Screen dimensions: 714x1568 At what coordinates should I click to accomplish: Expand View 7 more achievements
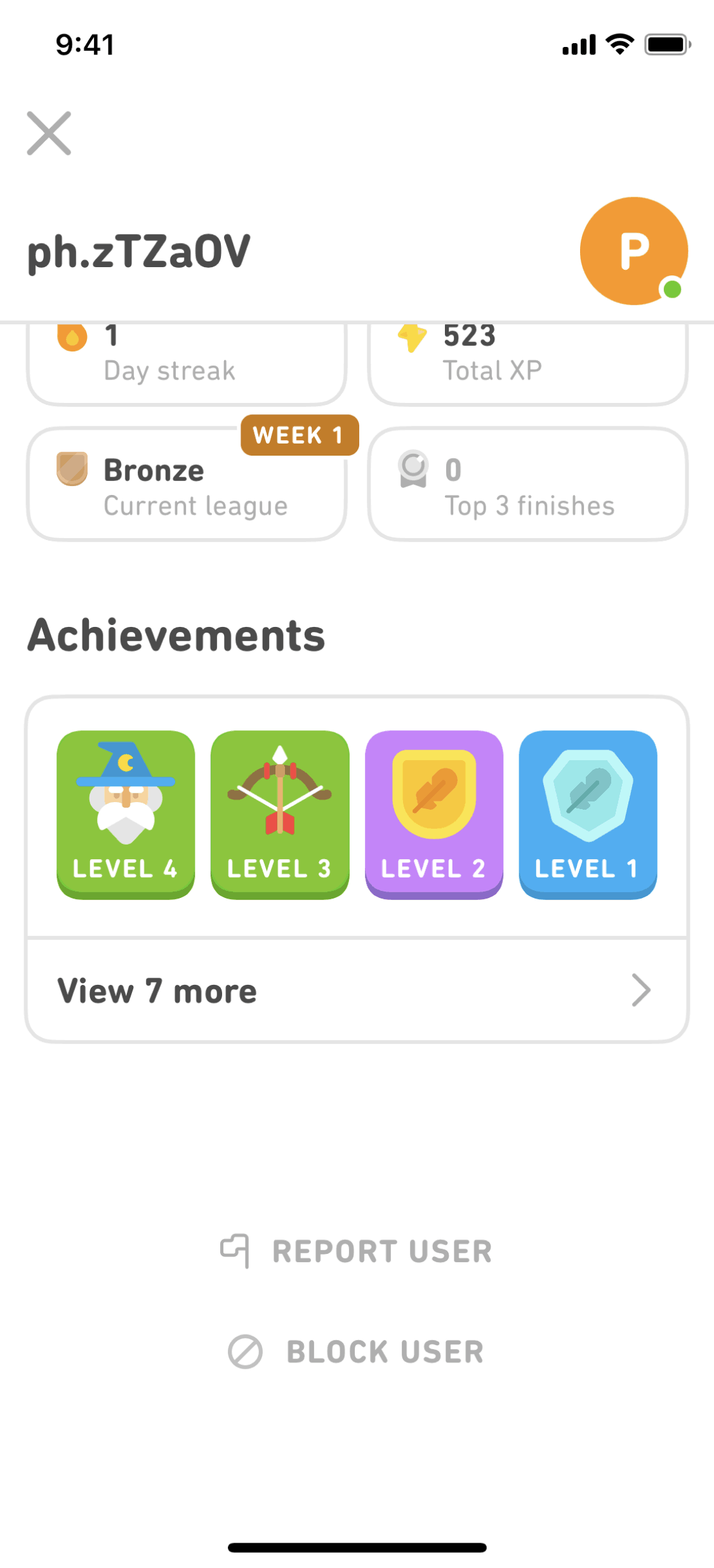pyautogui.click(x=357, y=991)
